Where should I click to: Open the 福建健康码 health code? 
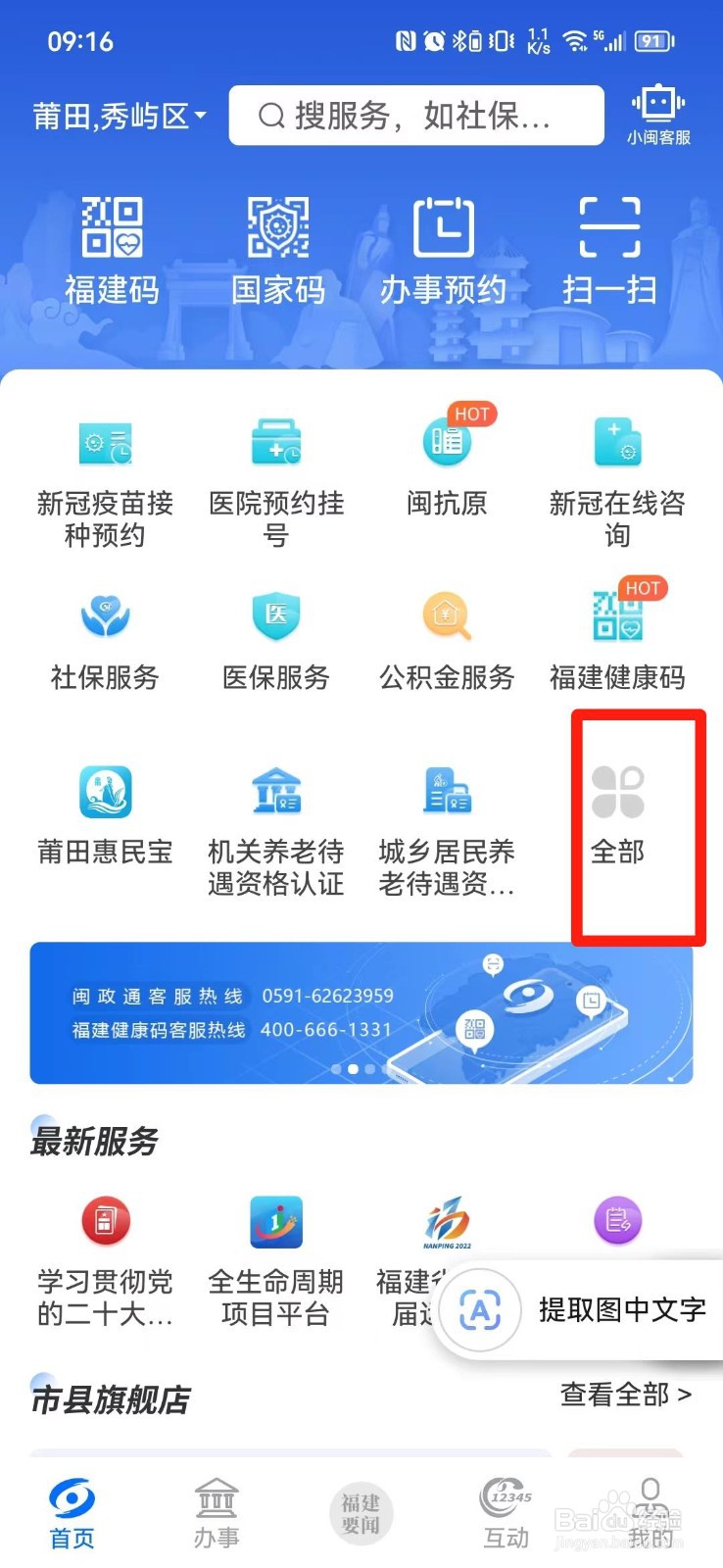click(x=617, y=637)
